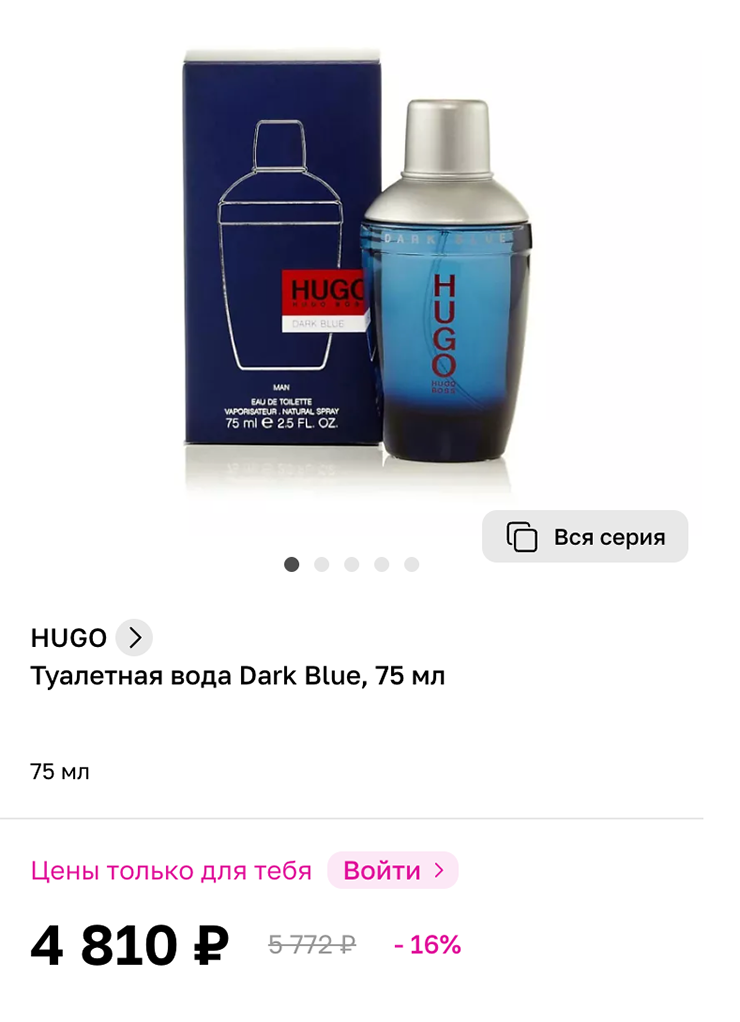Tap "Войти" to sign in for personal prices
The image size is (740, 1022).
point(392,870)
